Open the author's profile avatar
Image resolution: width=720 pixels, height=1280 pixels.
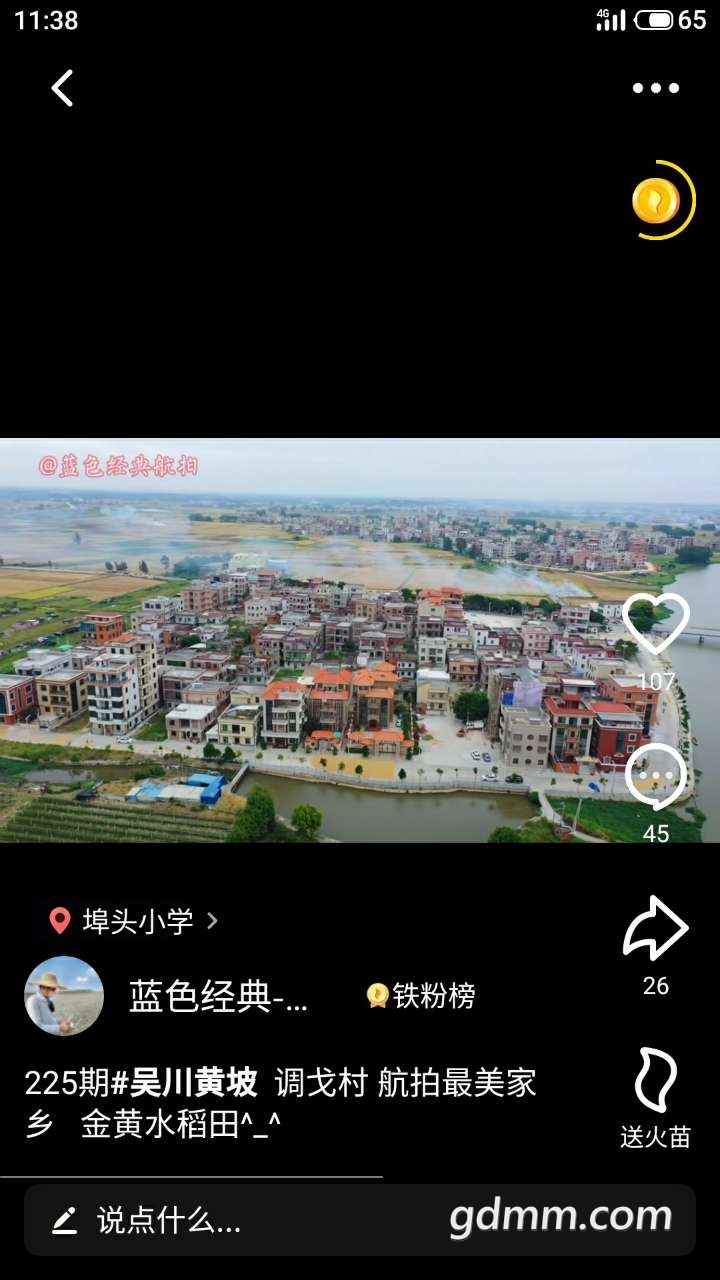pos(64,996)
